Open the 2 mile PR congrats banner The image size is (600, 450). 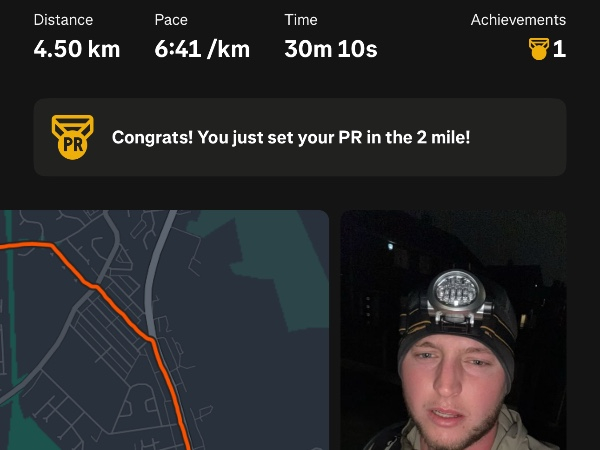tap(300, 137)
